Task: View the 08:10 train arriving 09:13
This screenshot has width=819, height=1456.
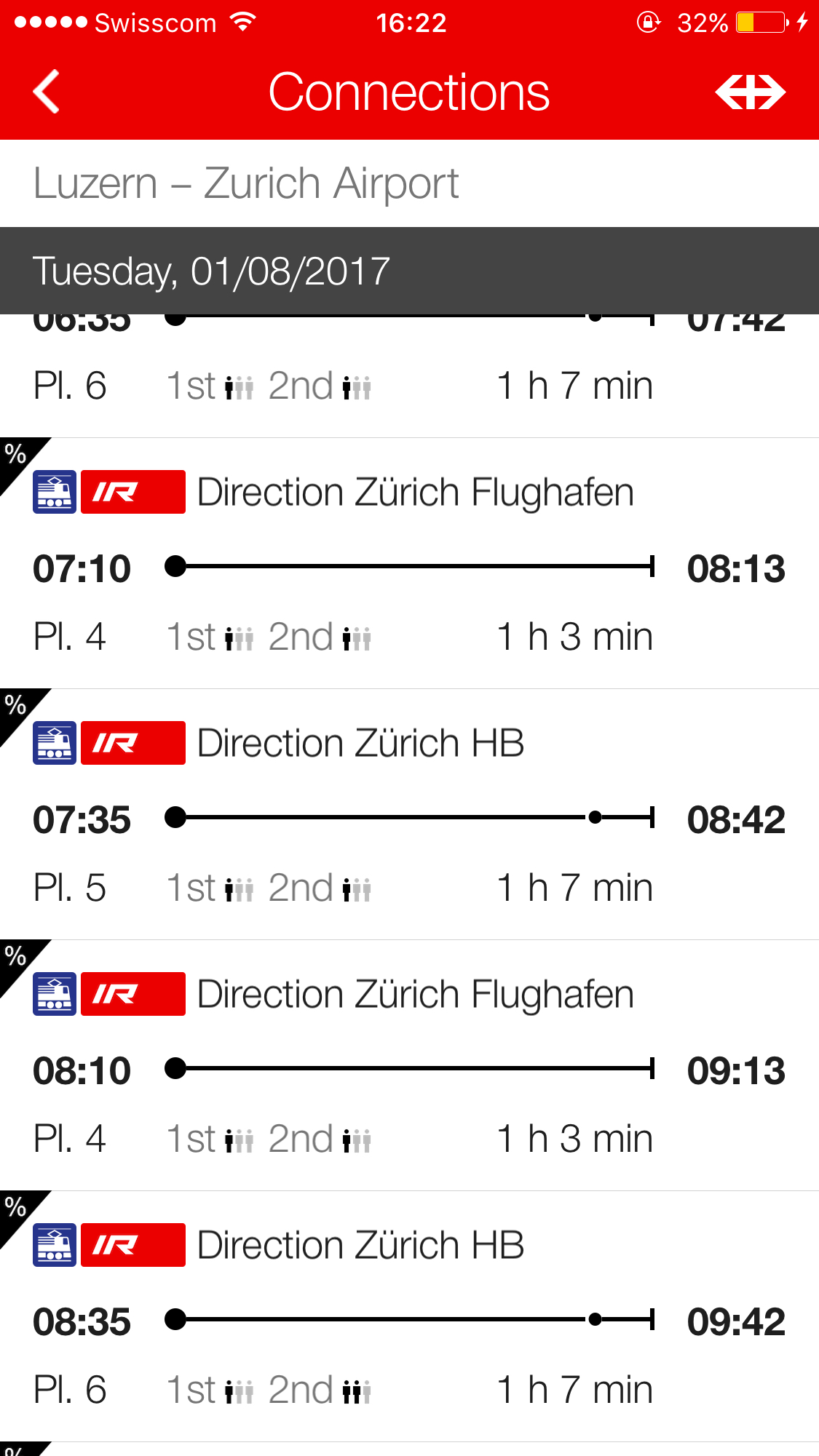Action: 409,1068
